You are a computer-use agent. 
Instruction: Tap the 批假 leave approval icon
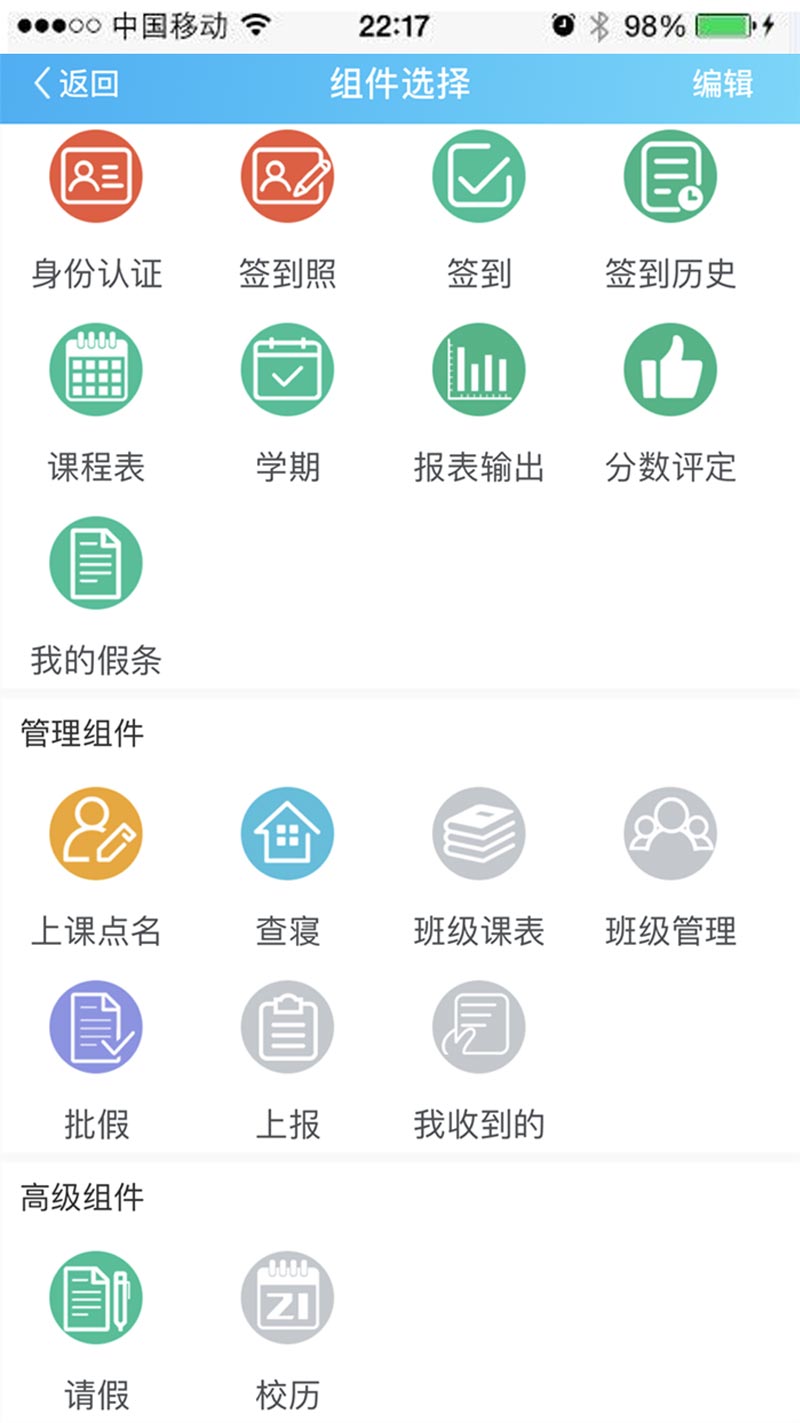(x=96, y=1026)
